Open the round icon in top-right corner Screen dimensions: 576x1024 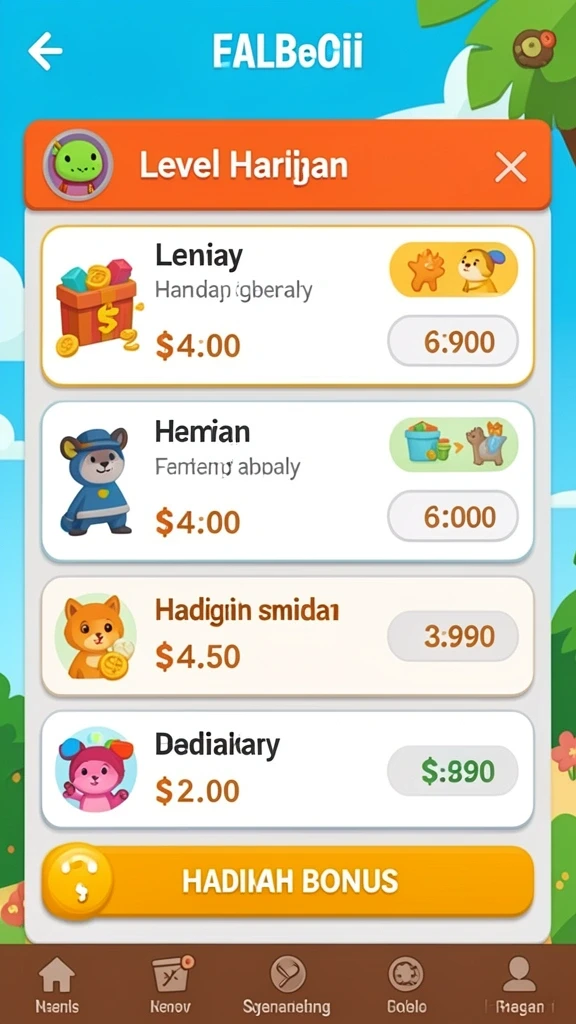click(534, 49)
